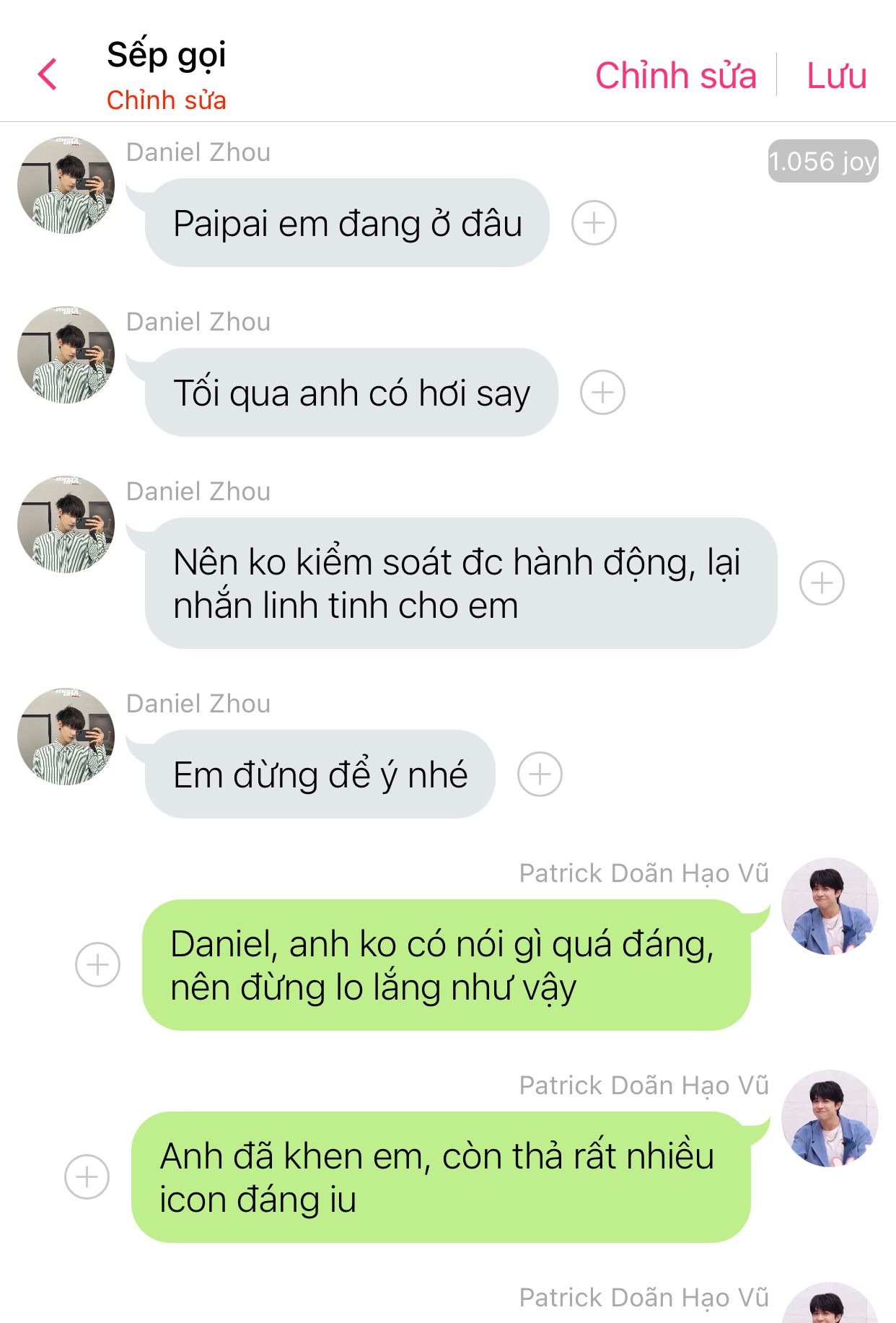Select the green bubble 'Anh đã khen em'
Image resolution: width=896 pixels, height=1323 pixels.
click(x=440, y=1176)
